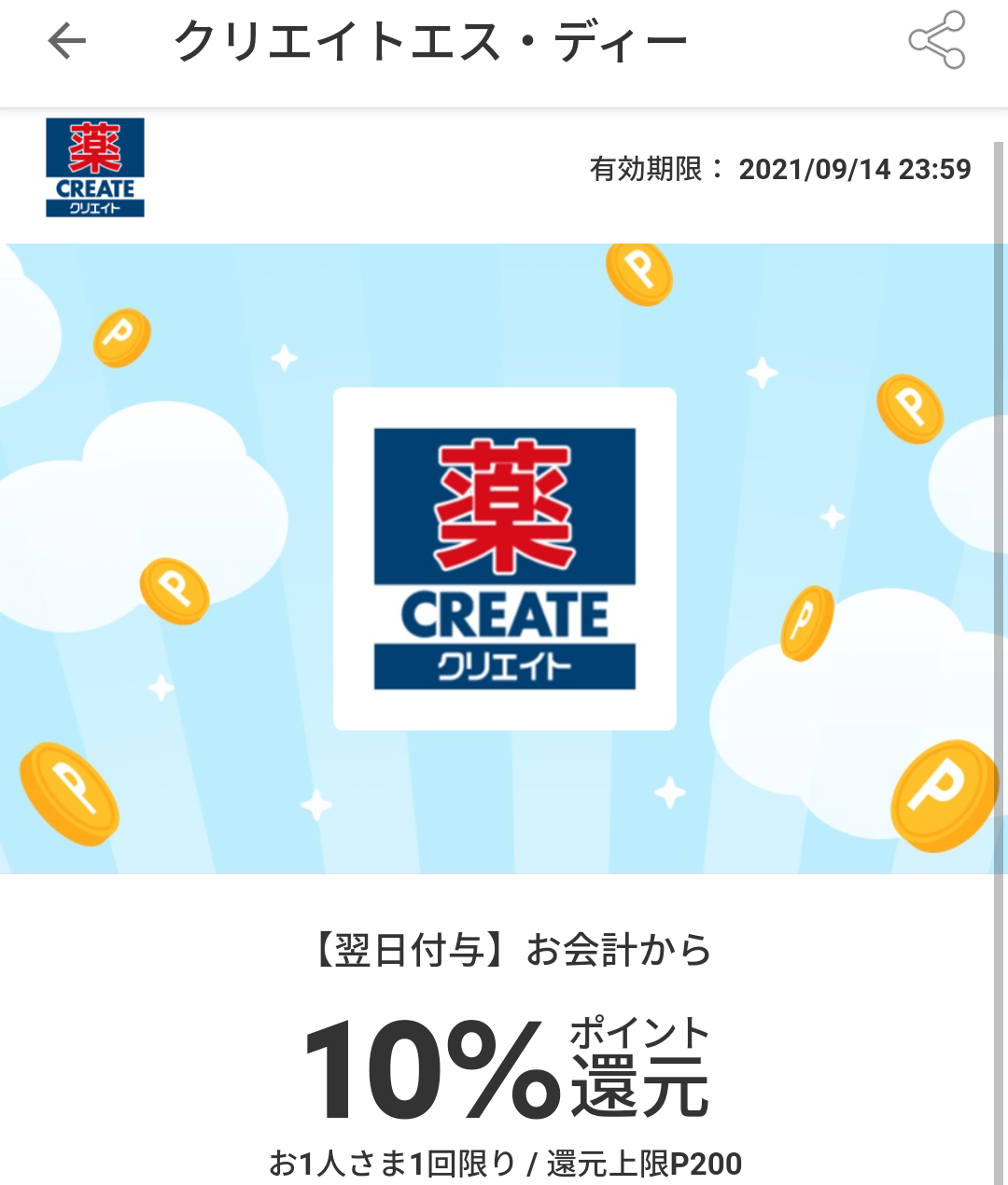Share this coupon via the share icon
The width and height of the screenshot is (1008, 1185).
pyautogui.click(x=937, y=40)
